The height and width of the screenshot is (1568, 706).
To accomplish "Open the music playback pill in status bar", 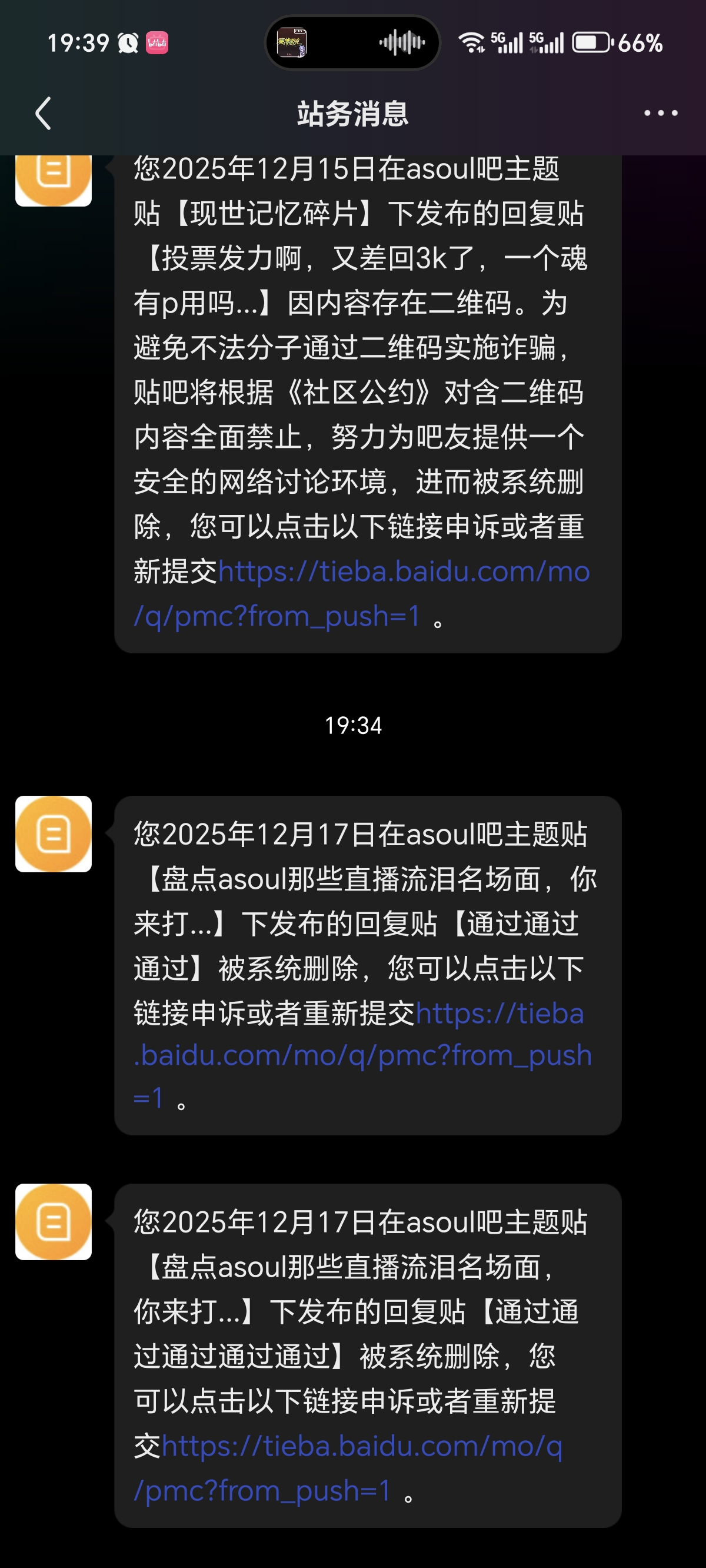I will [352, 42].
